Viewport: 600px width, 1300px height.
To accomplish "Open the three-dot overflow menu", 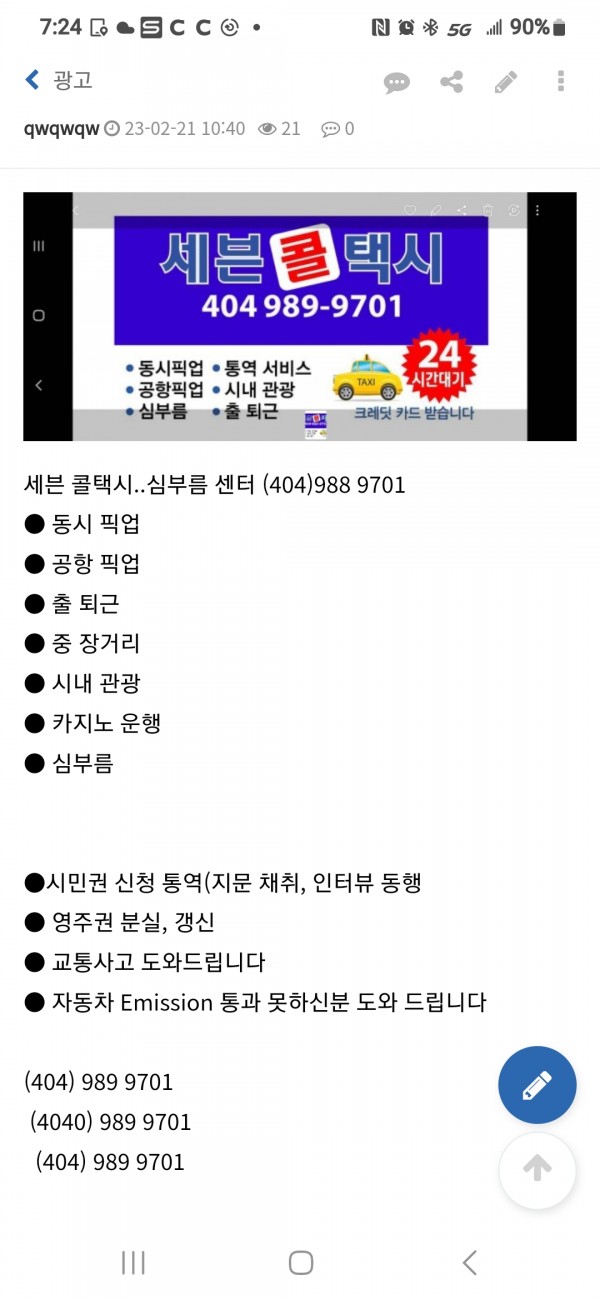I will tap(561, 82).
